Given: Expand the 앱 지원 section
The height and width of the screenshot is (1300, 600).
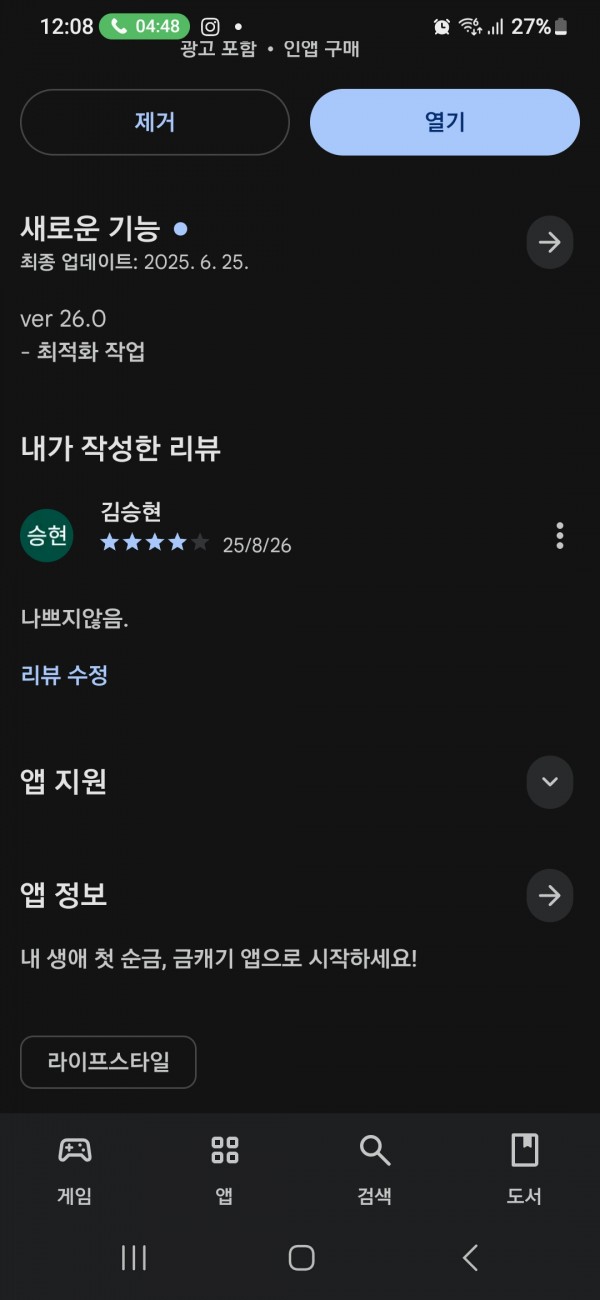Looking at the screenshot, I should [550, 782].
